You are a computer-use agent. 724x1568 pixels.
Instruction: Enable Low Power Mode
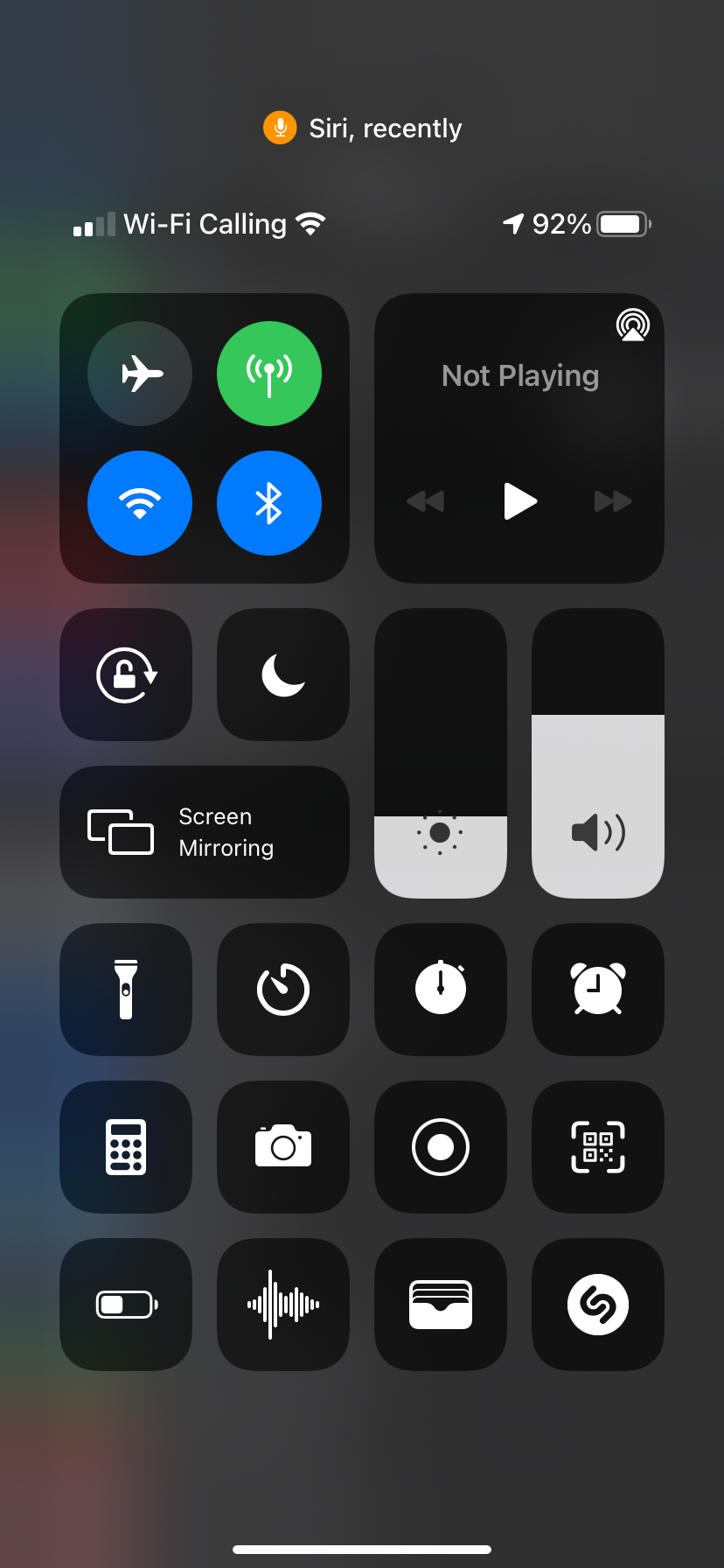125,1305
